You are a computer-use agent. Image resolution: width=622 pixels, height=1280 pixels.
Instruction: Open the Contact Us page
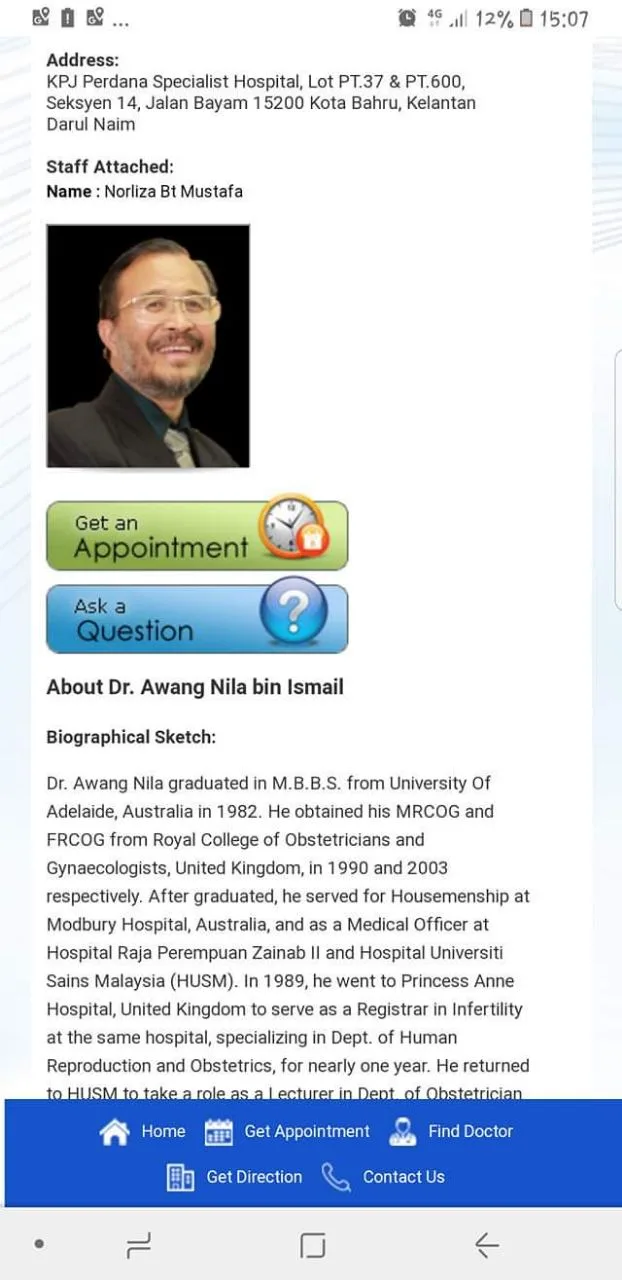coord(384,1177)
